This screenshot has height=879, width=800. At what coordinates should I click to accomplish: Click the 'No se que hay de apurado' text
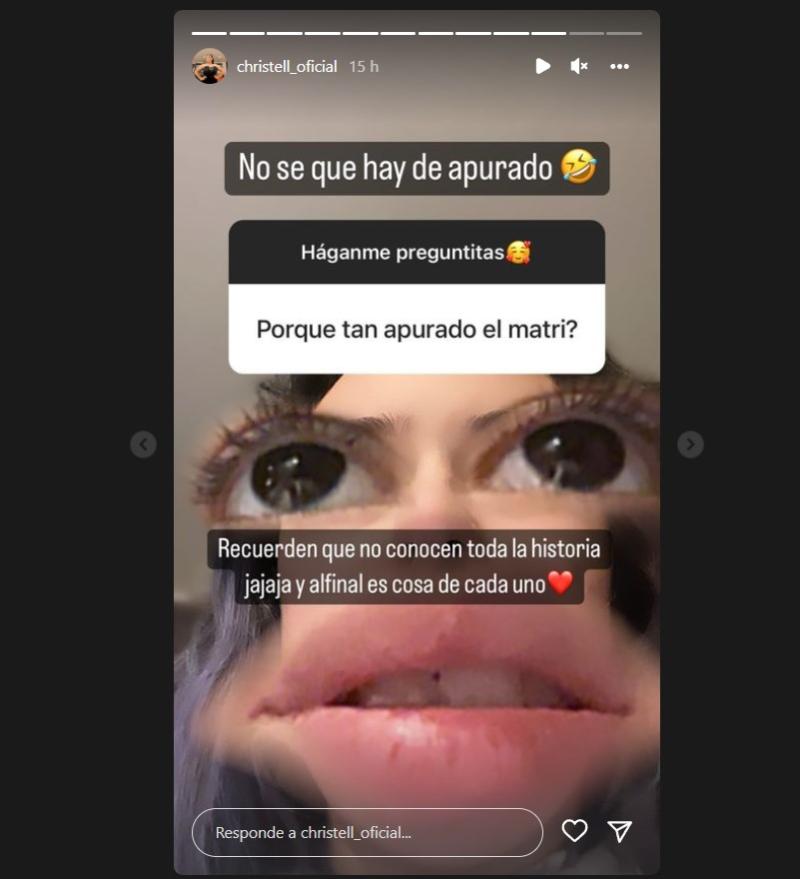tap(404, 166)
